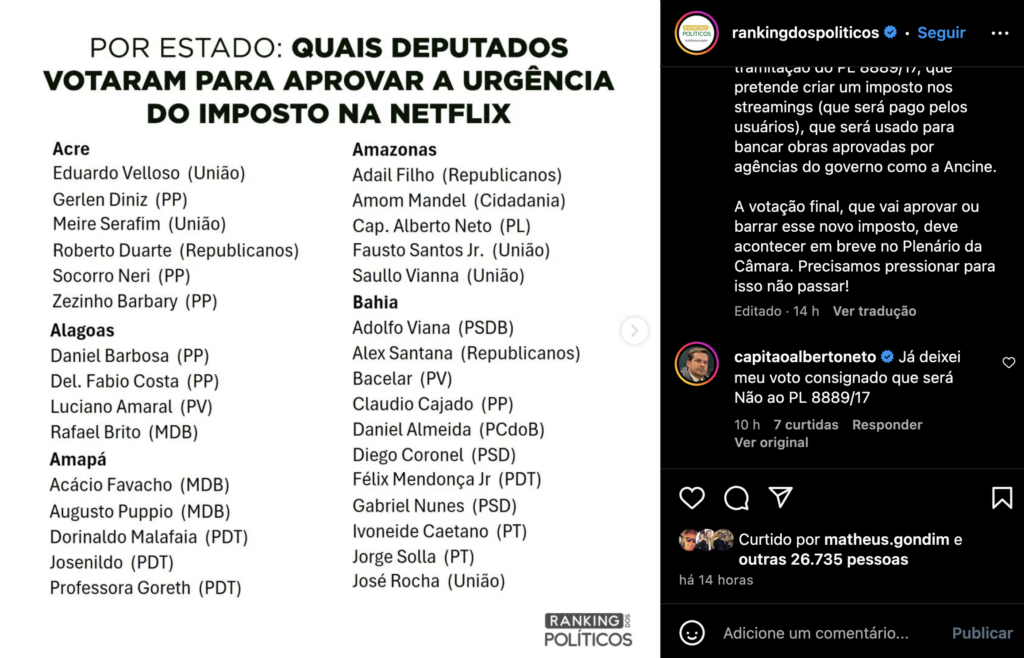Open rankingdospoliticos username link
Image resolution: width=1024 pixels, height=658 pixels.
pos(805,33)
